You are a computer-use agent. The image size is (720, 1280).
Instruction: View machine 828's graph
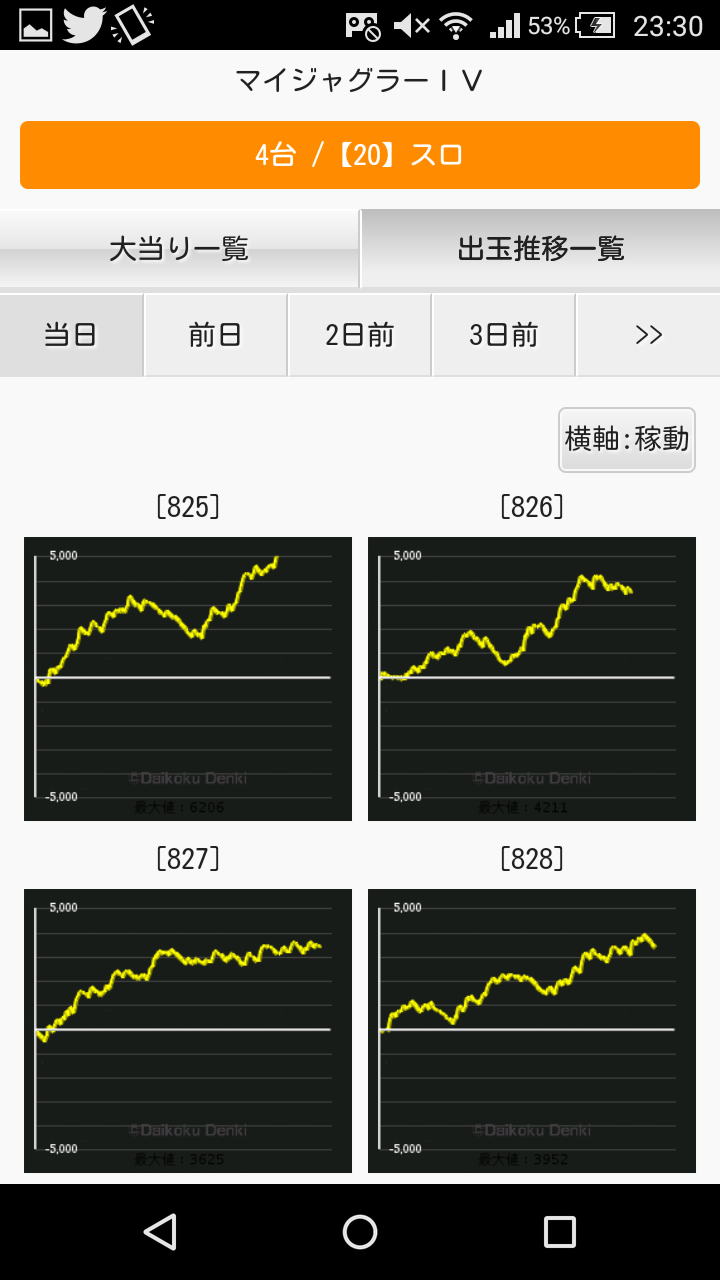532,1031
